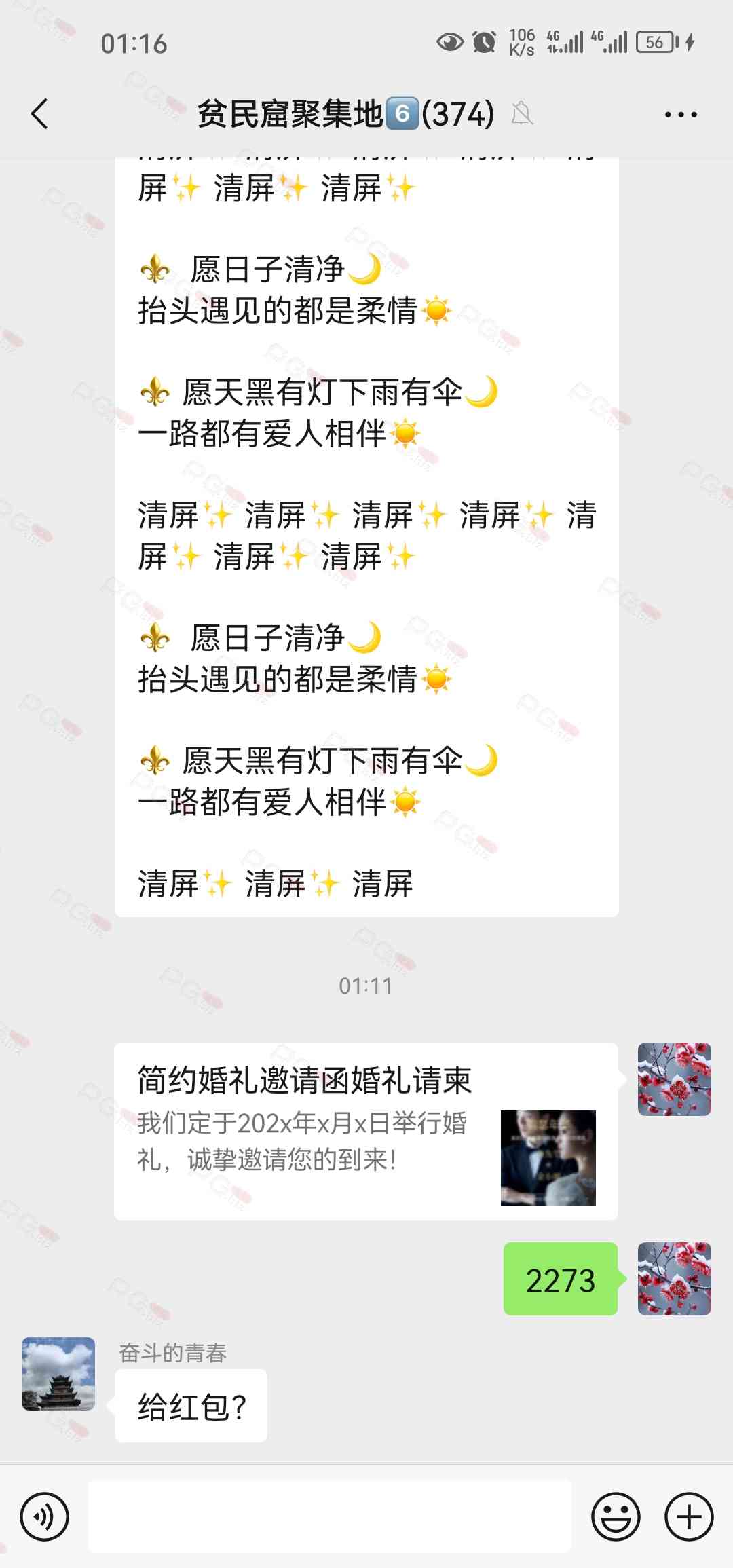Open the emoji sticker panel
The image size is (733, 1568).
616,1516
